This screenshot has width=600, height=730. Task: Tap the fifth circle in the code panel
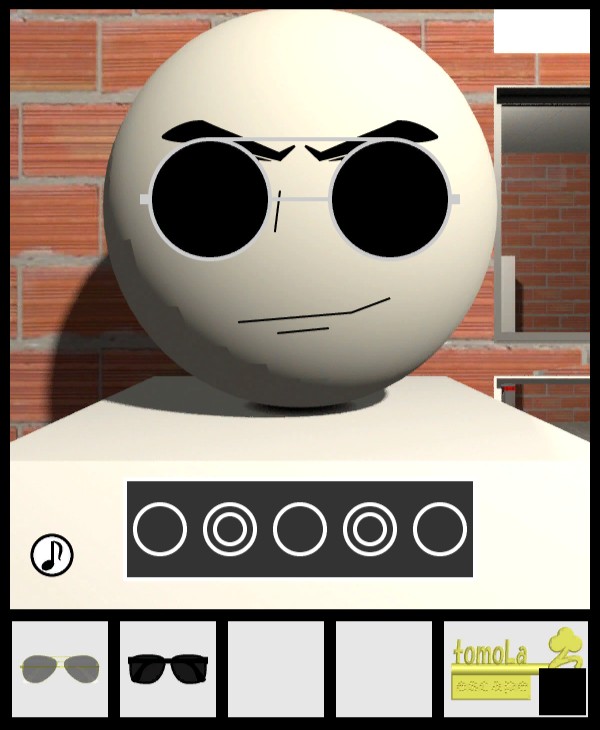pyautogui.click(x=440, y=529)
